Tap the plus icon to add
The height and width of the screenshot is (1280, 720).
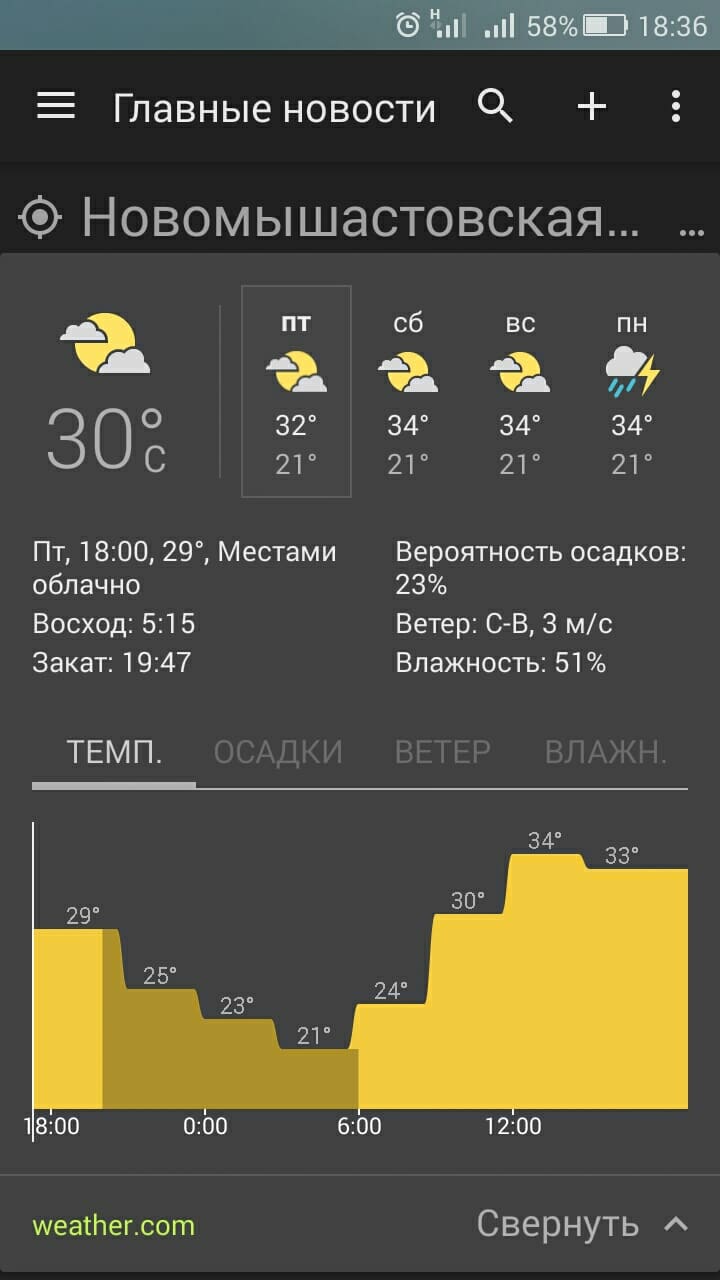[592, 106]
